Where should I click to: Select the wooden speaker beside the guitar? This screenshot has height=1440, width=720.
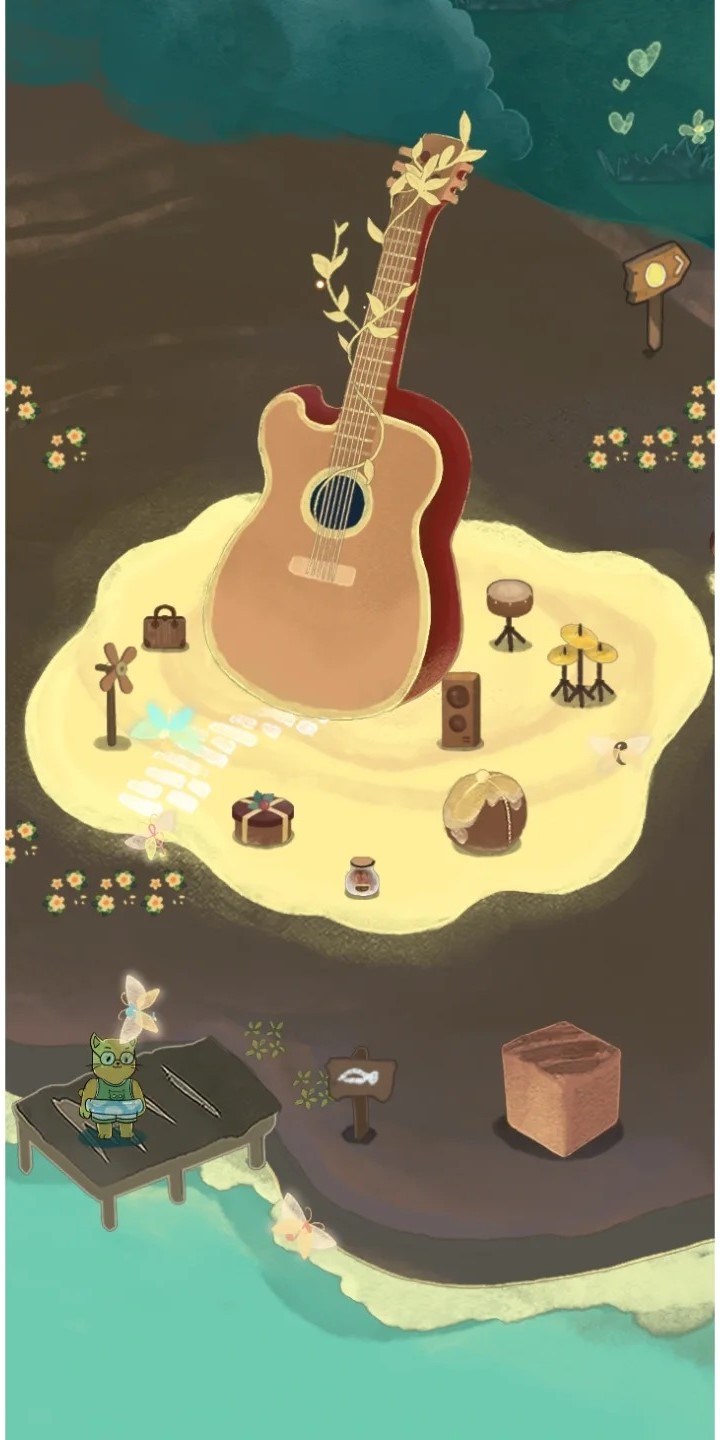click(x=461, y=709)
